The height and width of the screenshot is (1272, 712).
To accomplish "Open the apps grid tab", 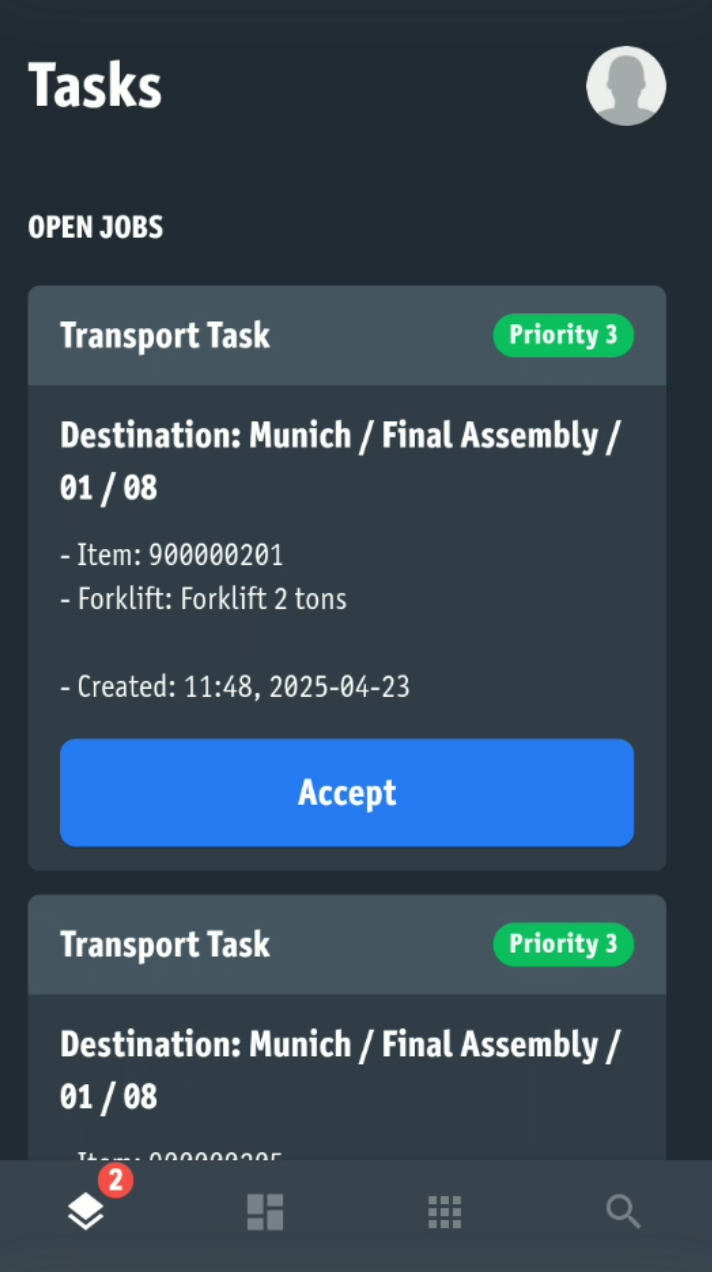I will coord(445,1212).
